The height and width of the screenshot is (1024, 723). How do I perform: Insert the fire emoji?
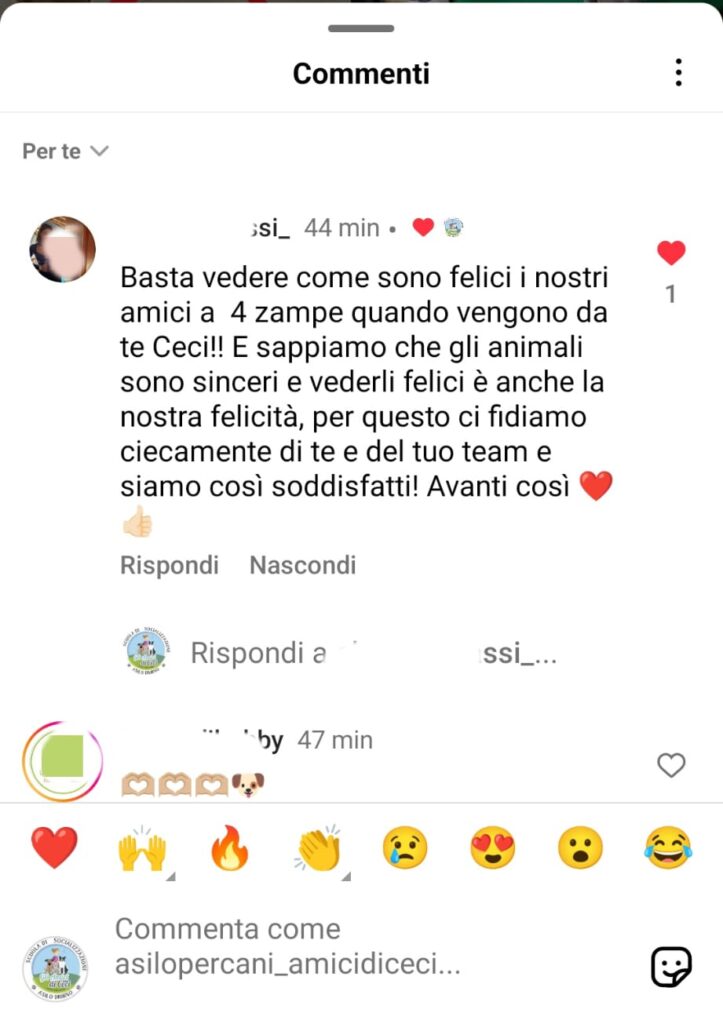coord(229,849)
